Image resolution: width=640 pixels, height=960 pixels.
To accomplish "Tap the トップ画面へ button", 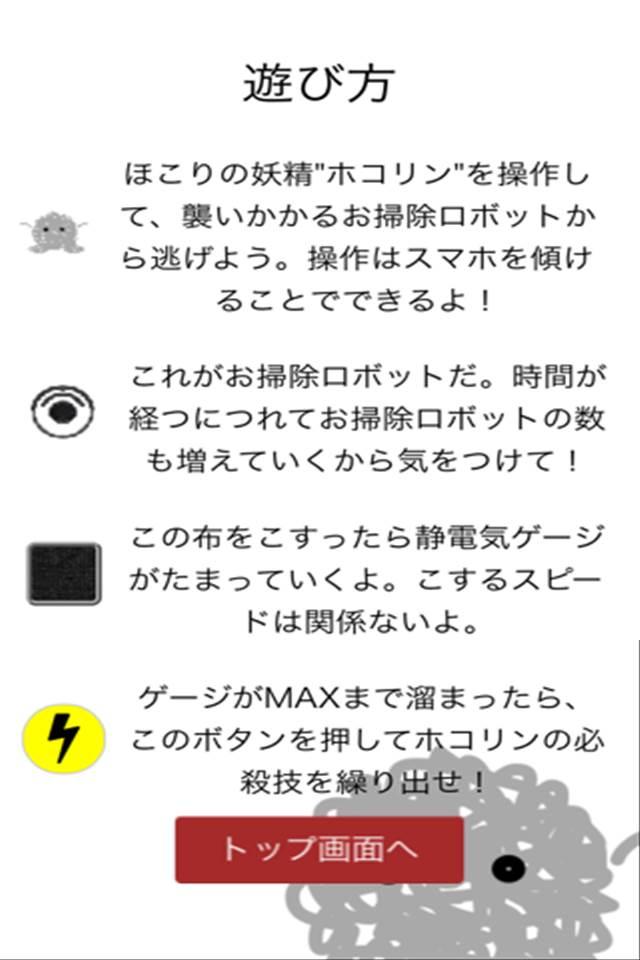I will (x=319, y=849).
